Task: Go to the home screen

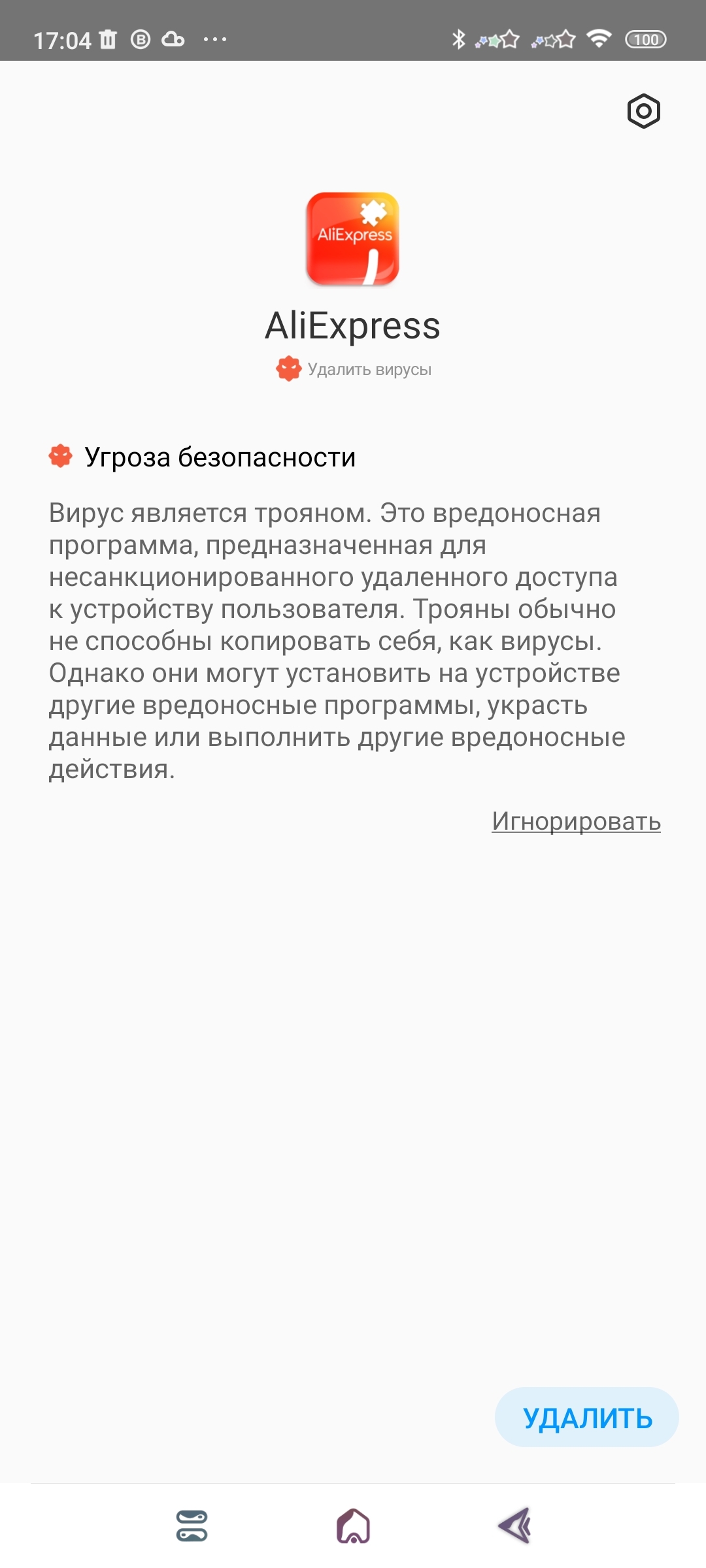Action: [353, 1526]
